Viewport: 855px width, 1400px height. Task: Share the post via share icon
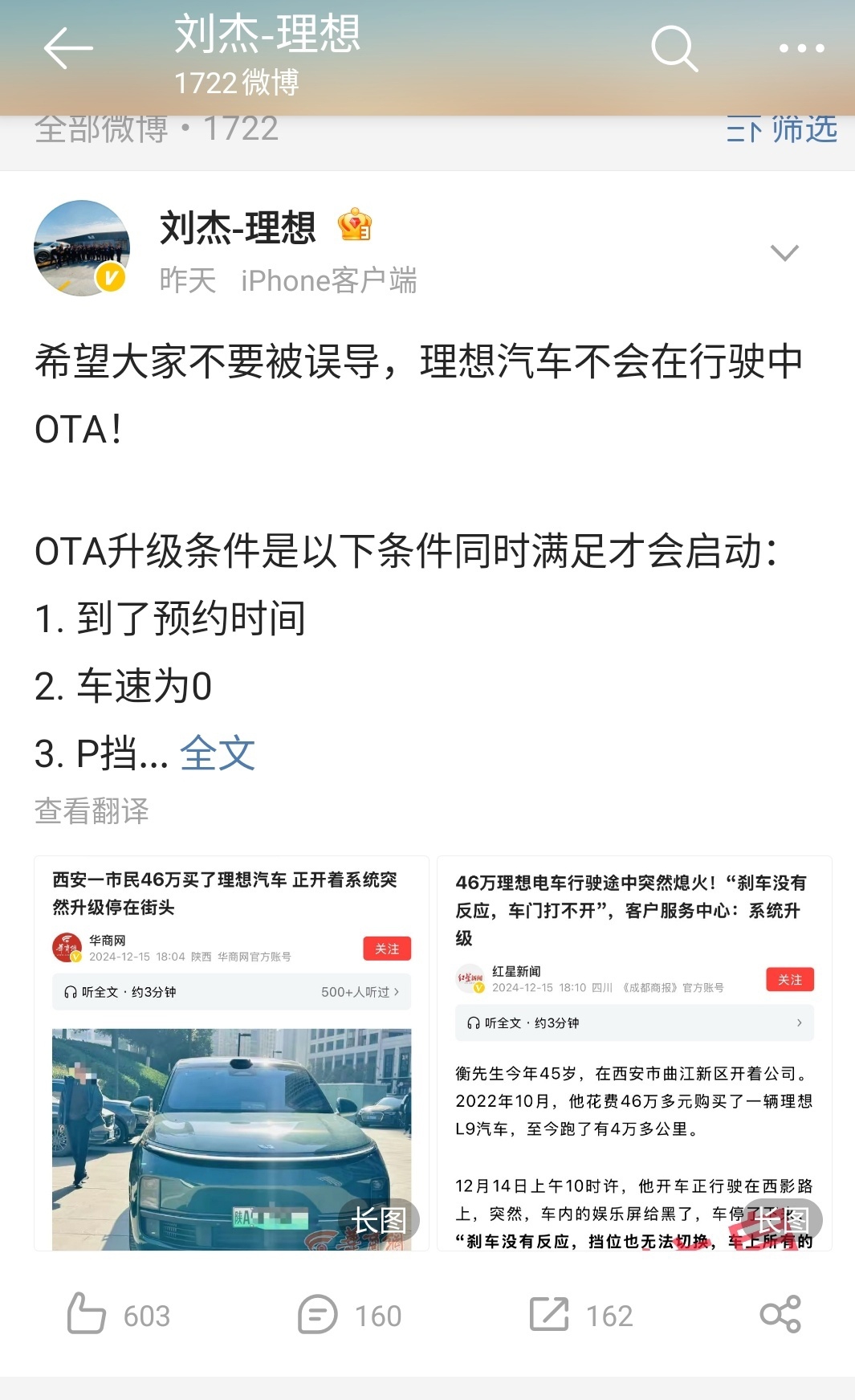click(x=780, y=1315)
